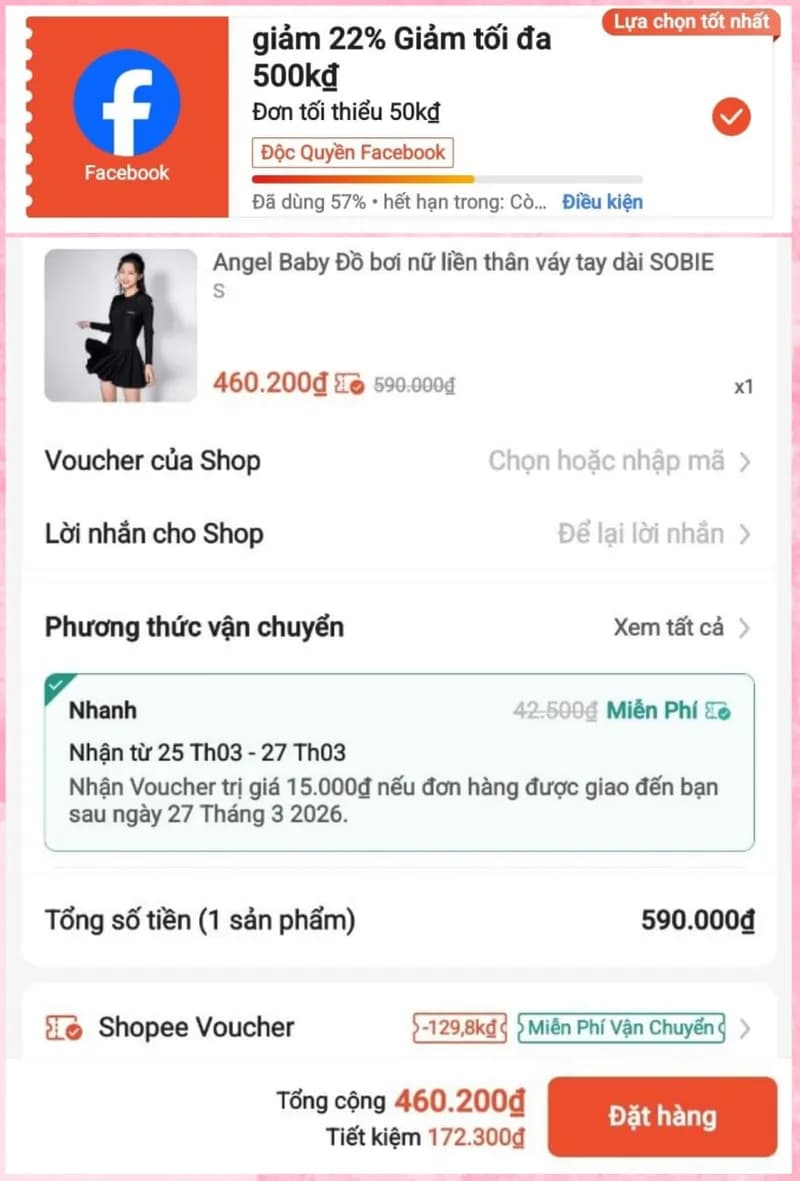Click the Đọc Quyền Facebook badge
Screen dimensions: 800x1181
(352, 152)
